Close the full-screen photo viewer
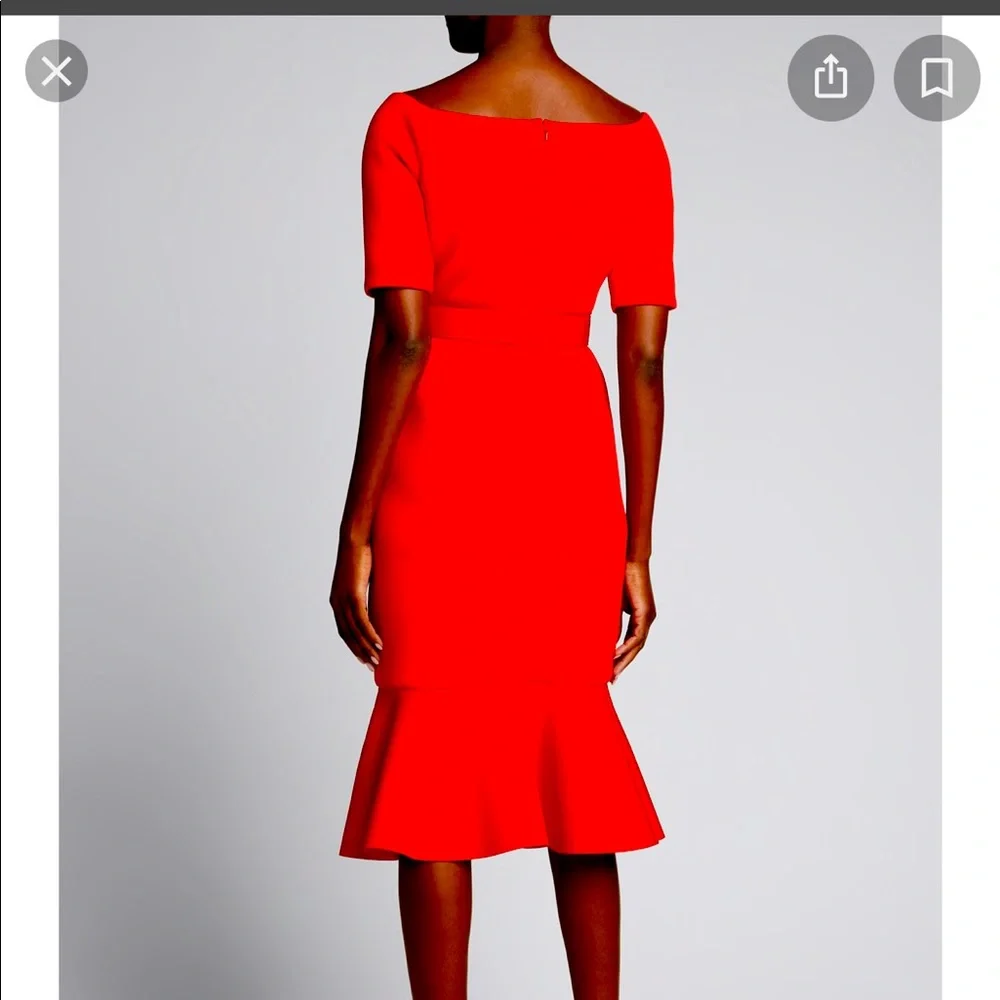This screenshot has height=1000, width=1000. coord(56,71)
